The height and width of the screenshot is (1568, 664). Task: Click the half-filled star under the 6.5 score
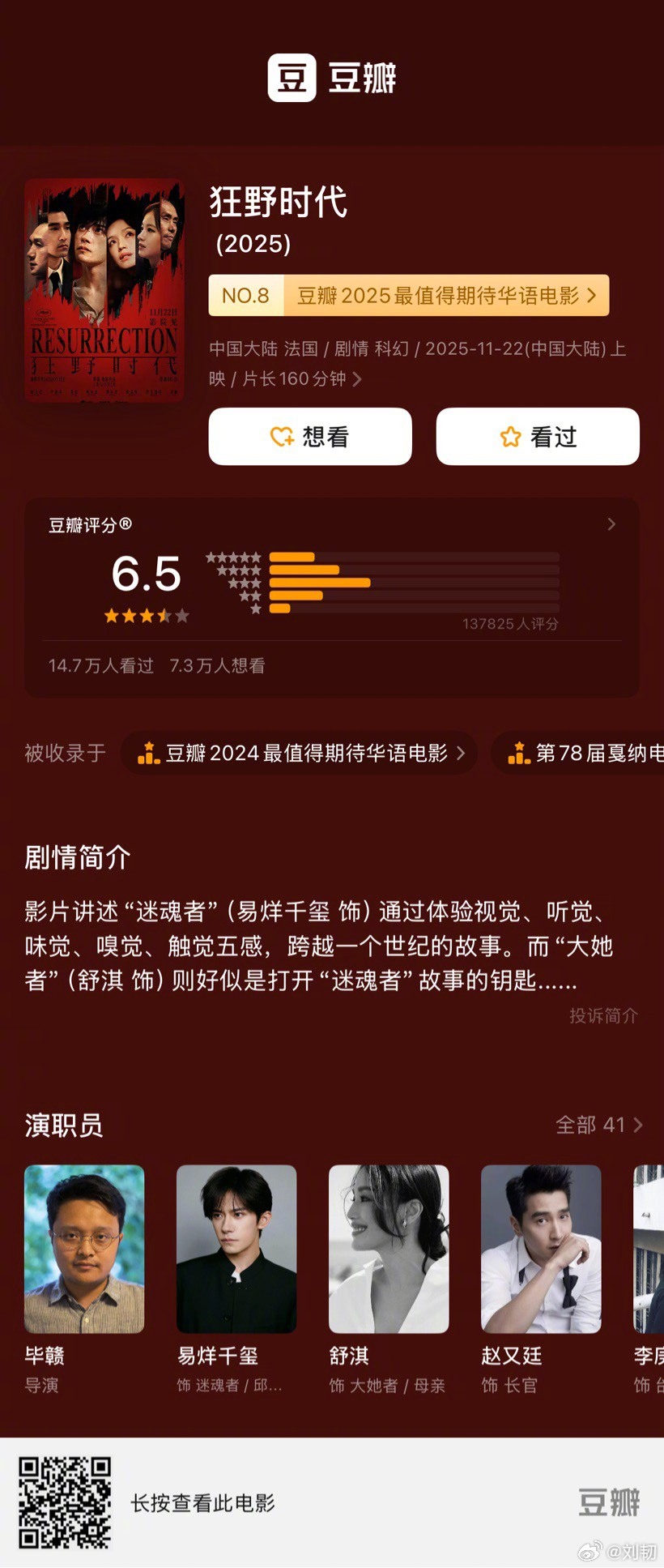tap(164, 616)
